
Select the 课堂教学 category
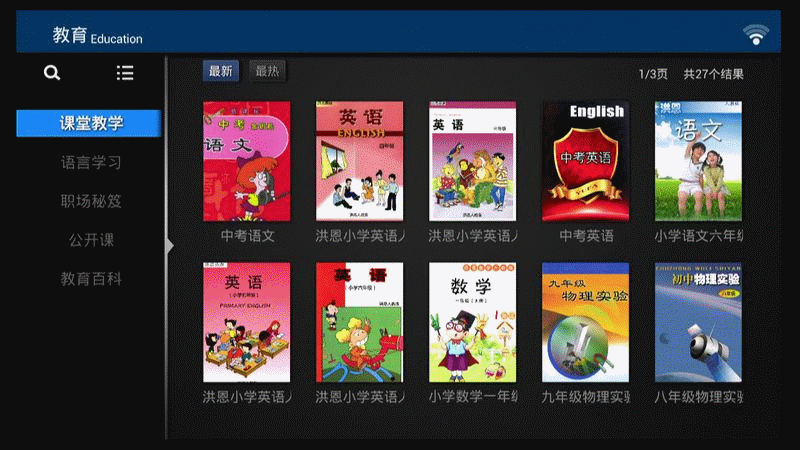(91, 124)
